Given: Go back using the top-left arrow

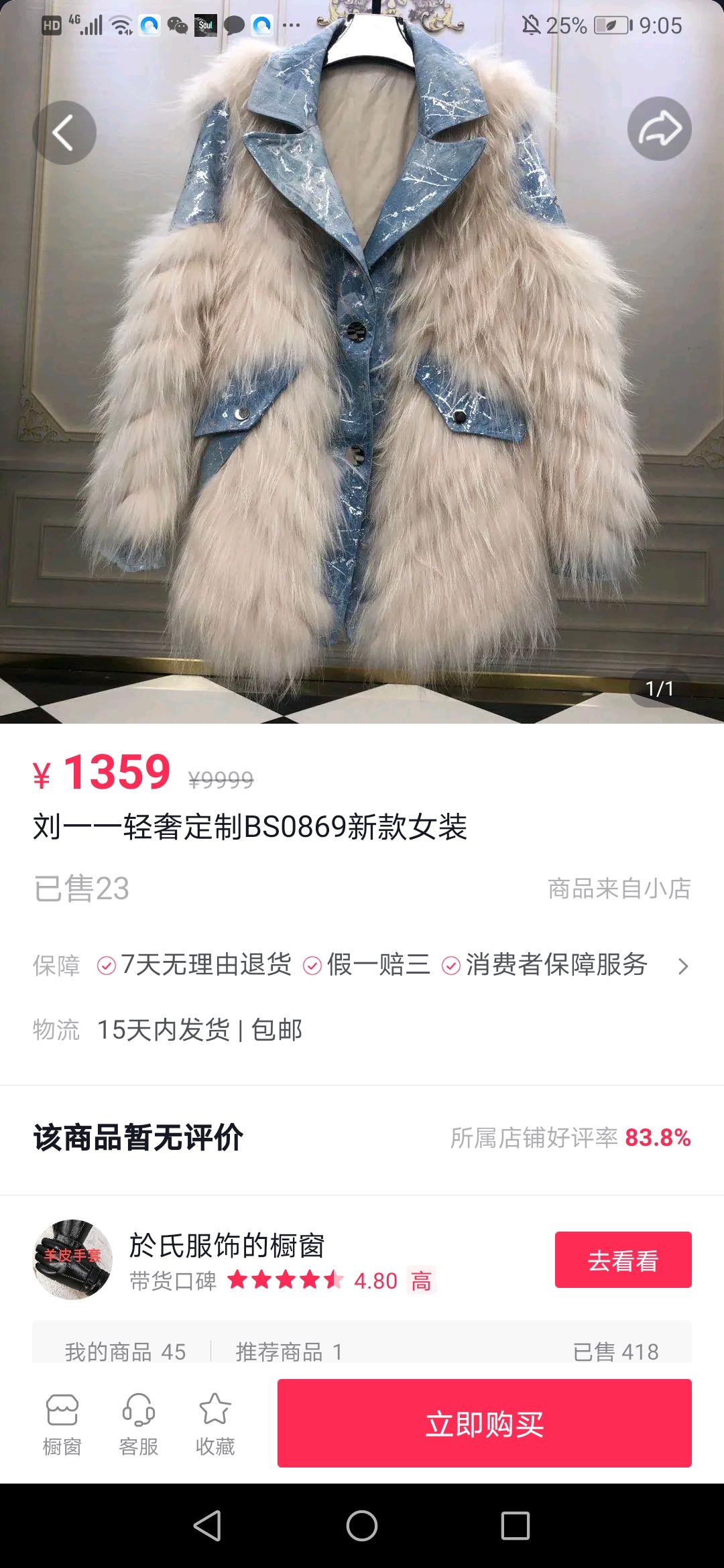Looking at the screenshot, I should 64,132.
